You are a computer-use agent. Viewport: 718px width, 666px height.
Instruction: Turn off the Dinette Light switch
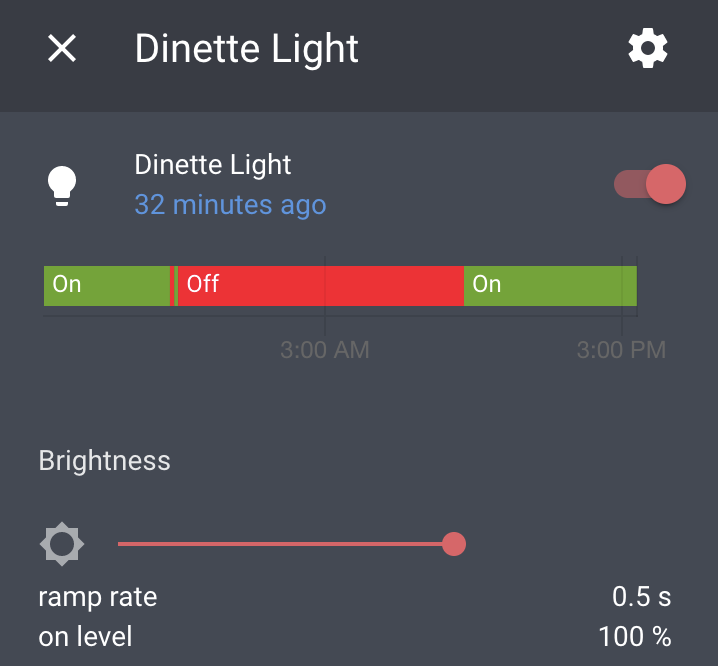click(x=651, y=185)
